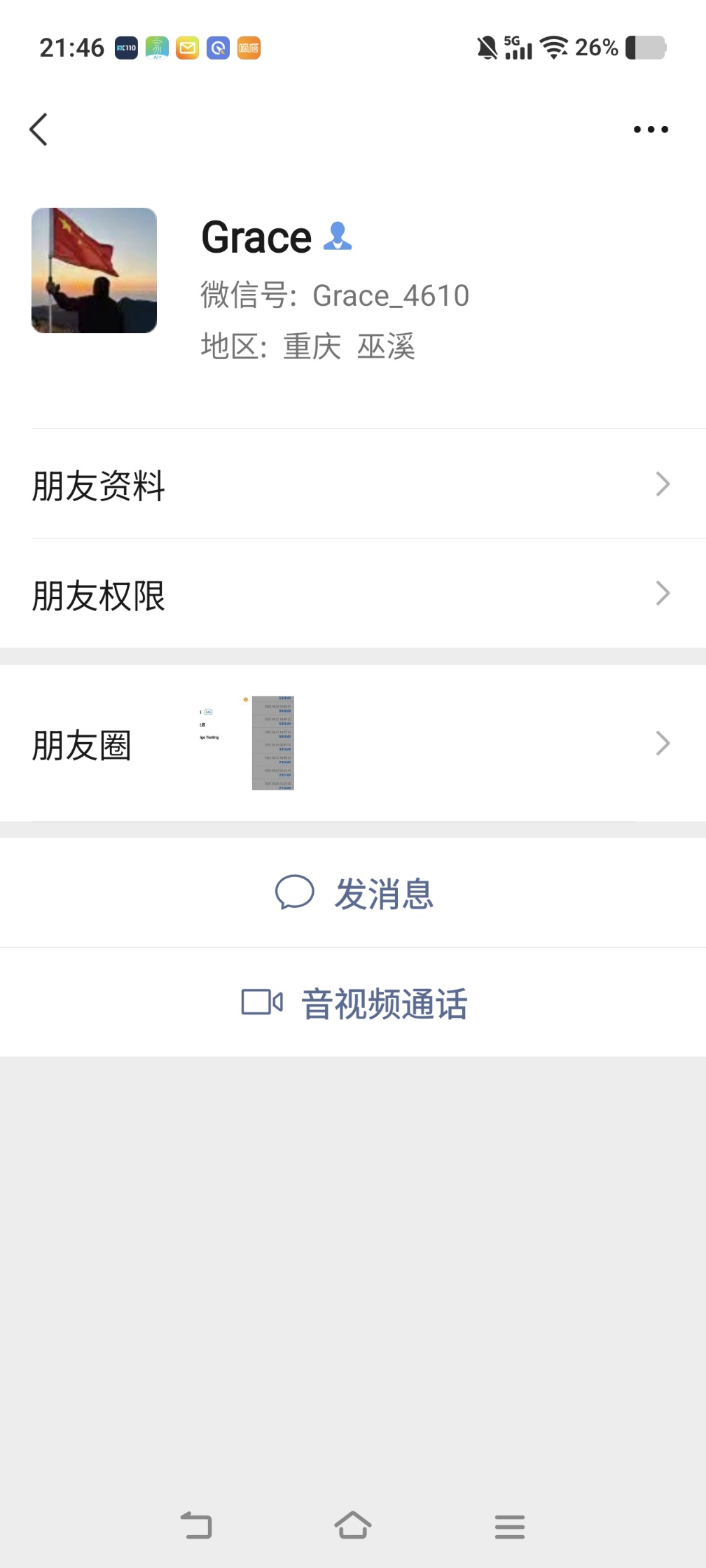706x1568 pixels.
Task: Tap the system home button
Action: pos(353,1526)
